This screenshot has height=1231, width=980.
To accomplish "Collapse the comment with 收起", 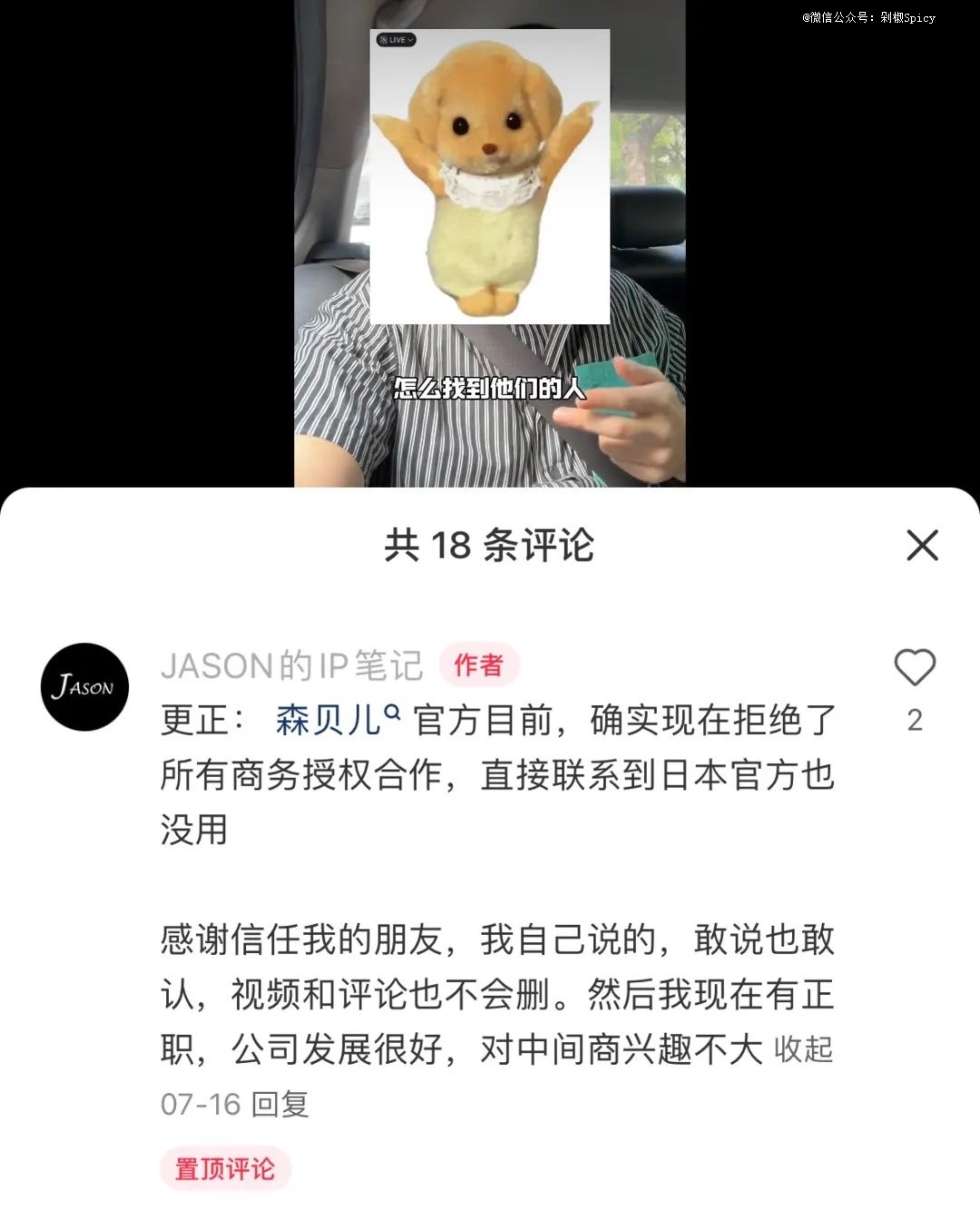I will (x=803, y=1049).
